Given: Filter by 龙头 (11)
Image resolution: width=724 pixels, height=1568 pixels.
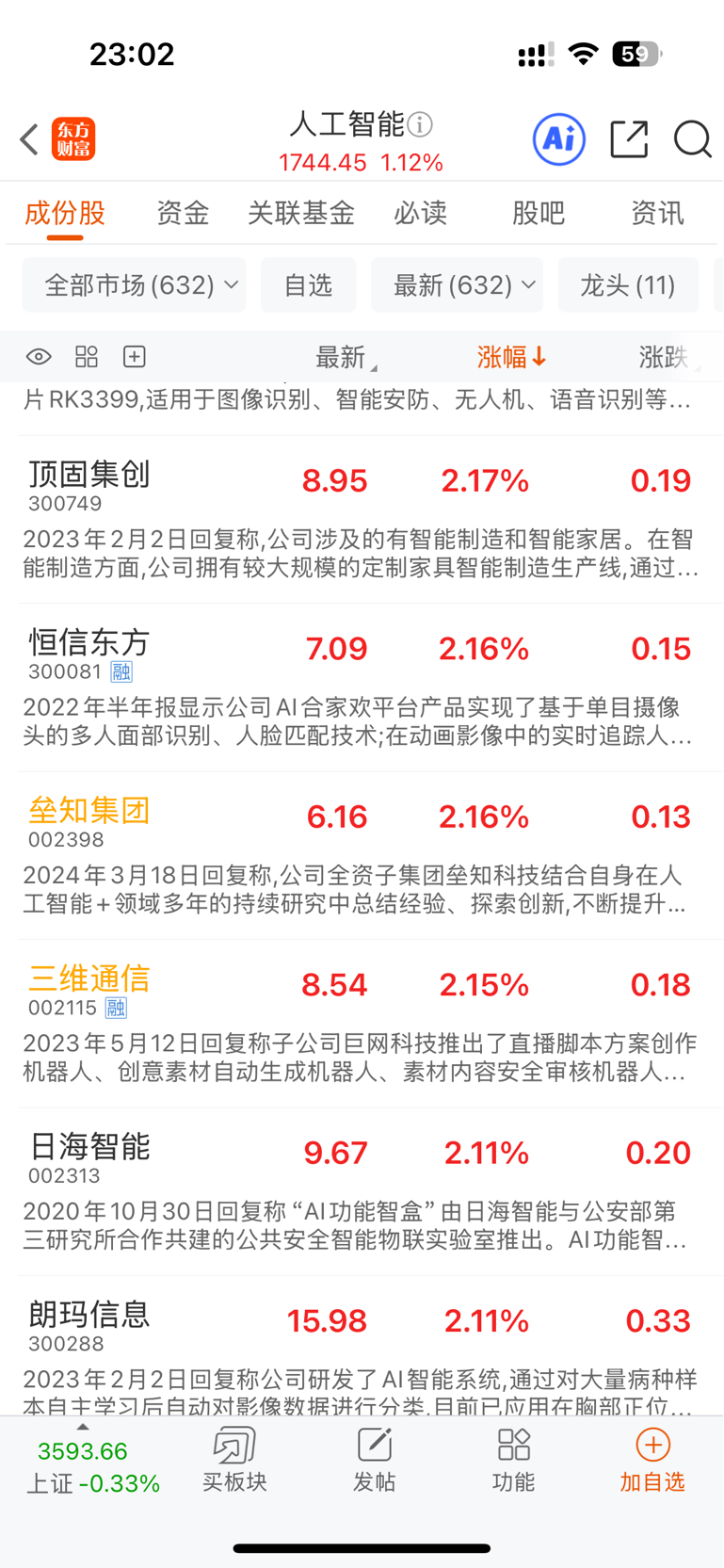Looking at the screenshot, I should 628,284.
